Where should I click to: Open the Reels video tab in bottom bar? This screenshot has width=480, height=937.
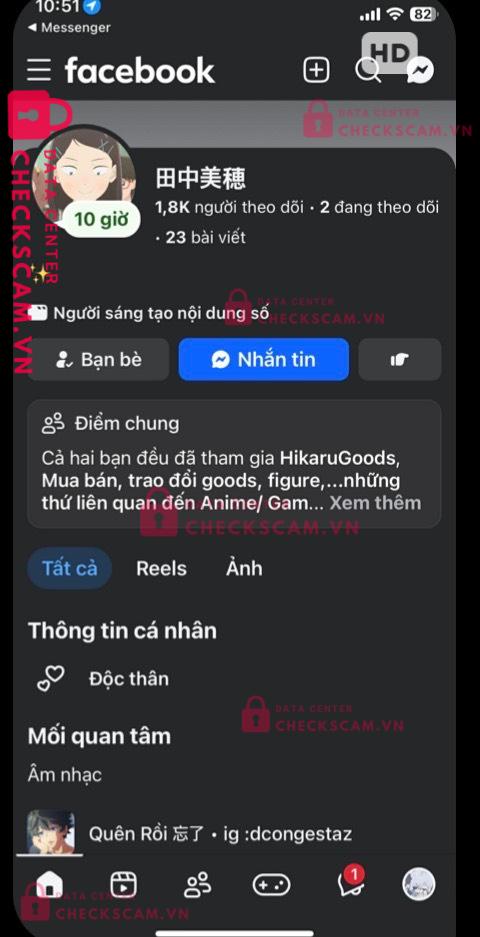click(x=124, y=884)
